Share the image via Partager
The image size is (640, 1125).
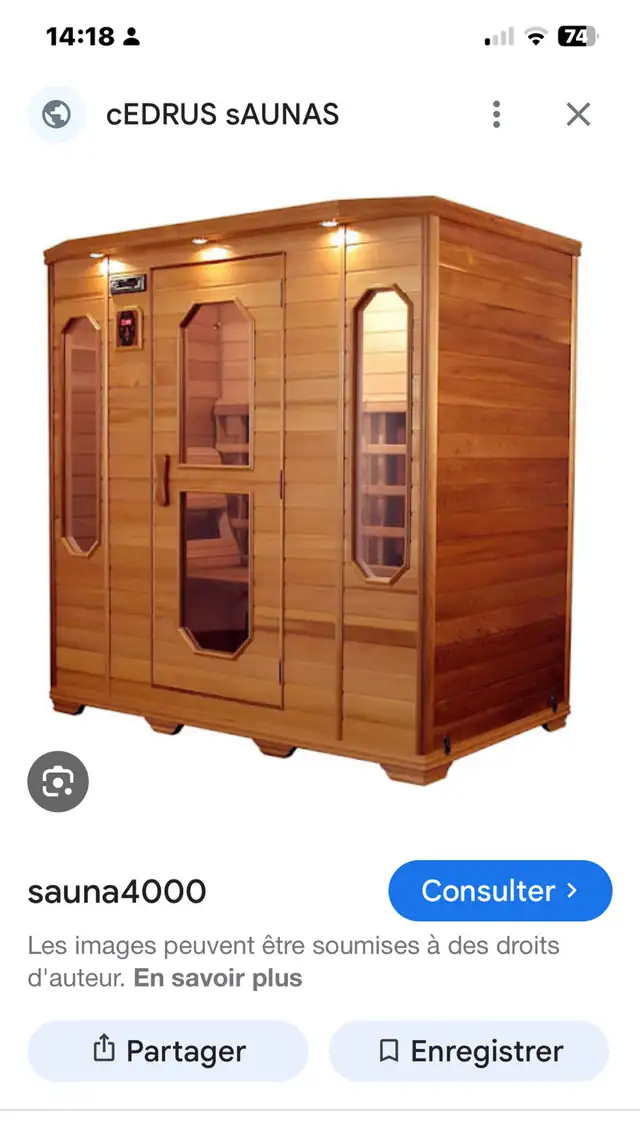pos(168,1051)
